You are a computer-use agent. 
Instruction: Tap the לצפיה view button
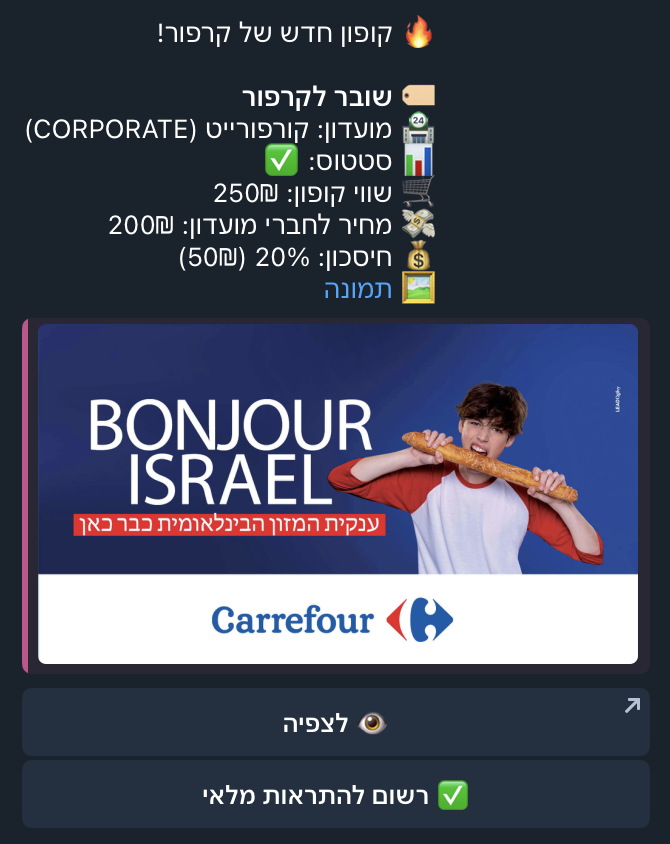tap(335, 722)
